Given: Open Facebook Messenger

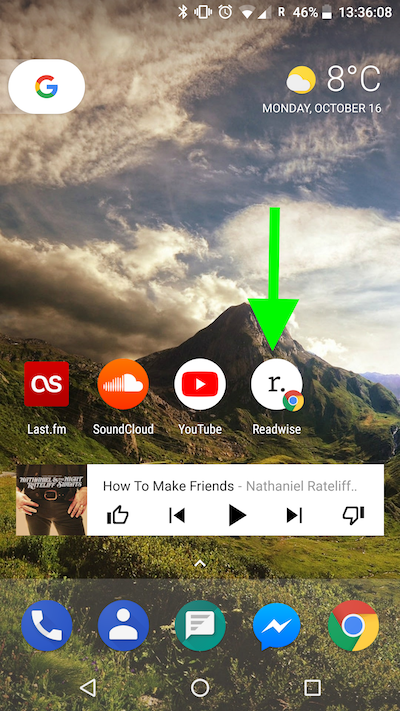Looking at the screenshot, I should [277, 627].
